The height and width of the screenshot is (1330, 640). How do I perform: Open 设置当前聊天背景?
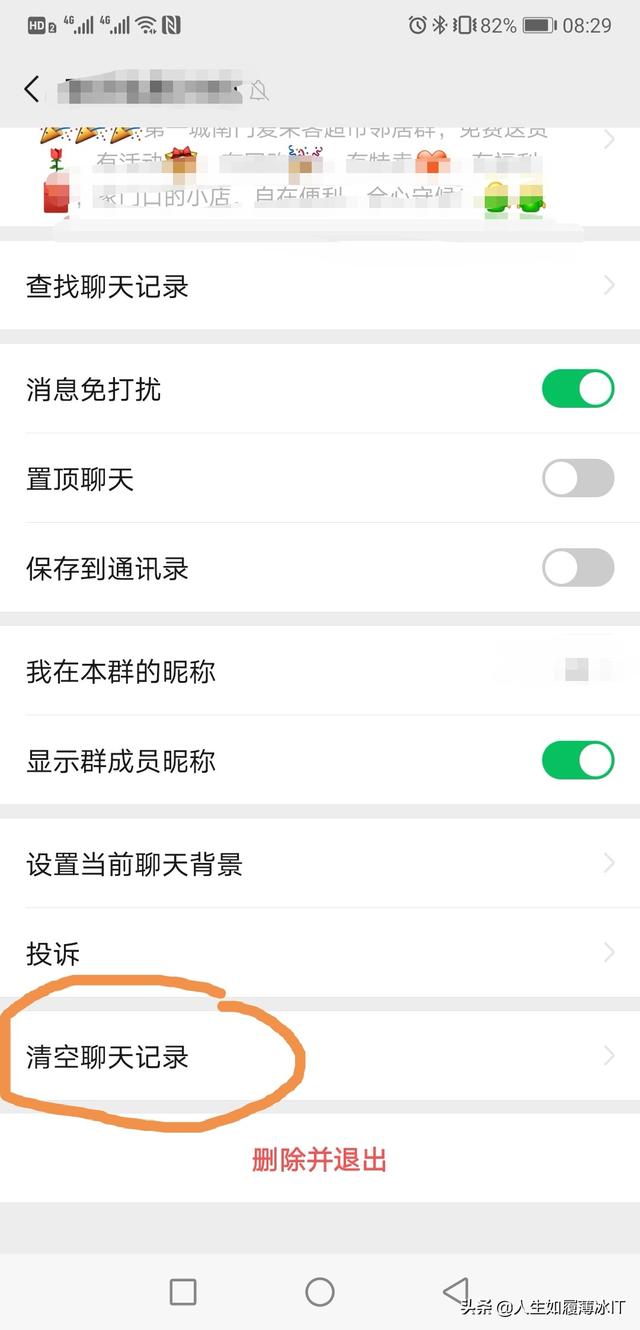(x=320, y=864)
